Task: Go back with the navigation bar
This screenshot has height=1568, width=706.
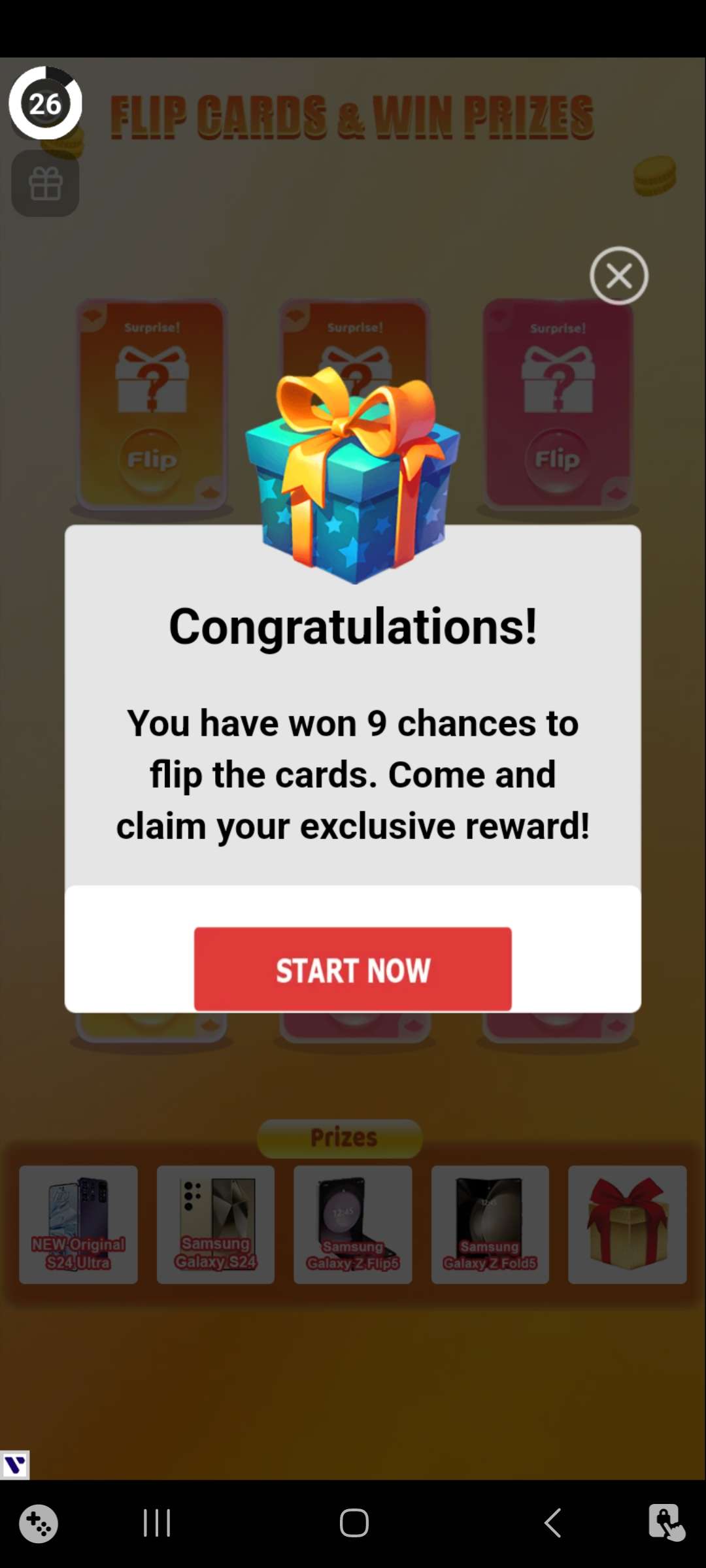Action: (553, 1524)
